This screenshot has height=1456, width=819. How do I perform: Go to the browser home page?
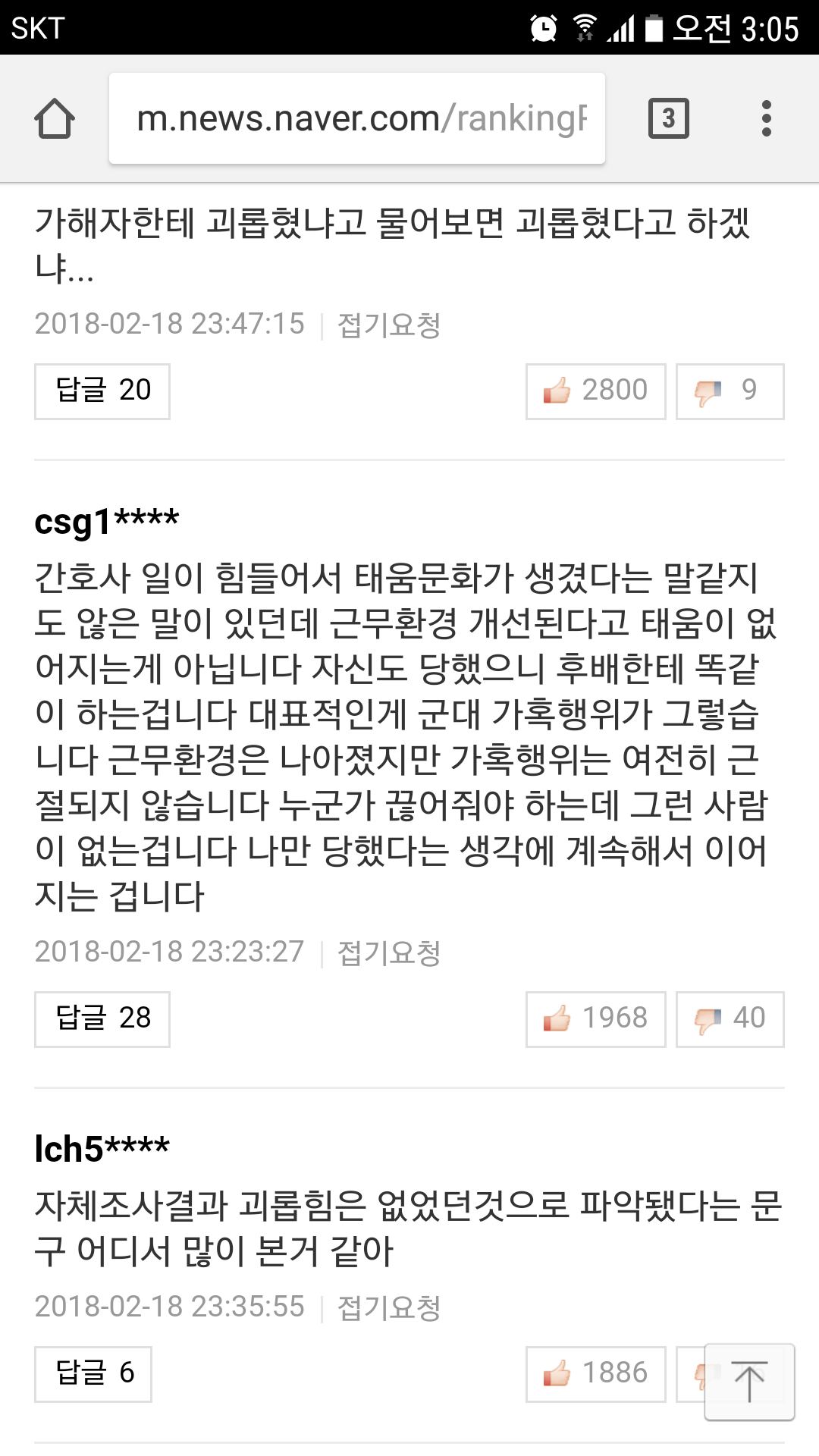click(55, 118)
